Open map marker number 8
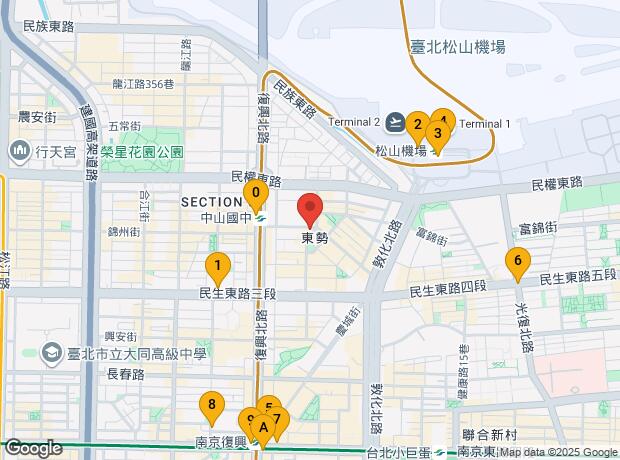Screen dimensions: 620x460 coord(210,405)
